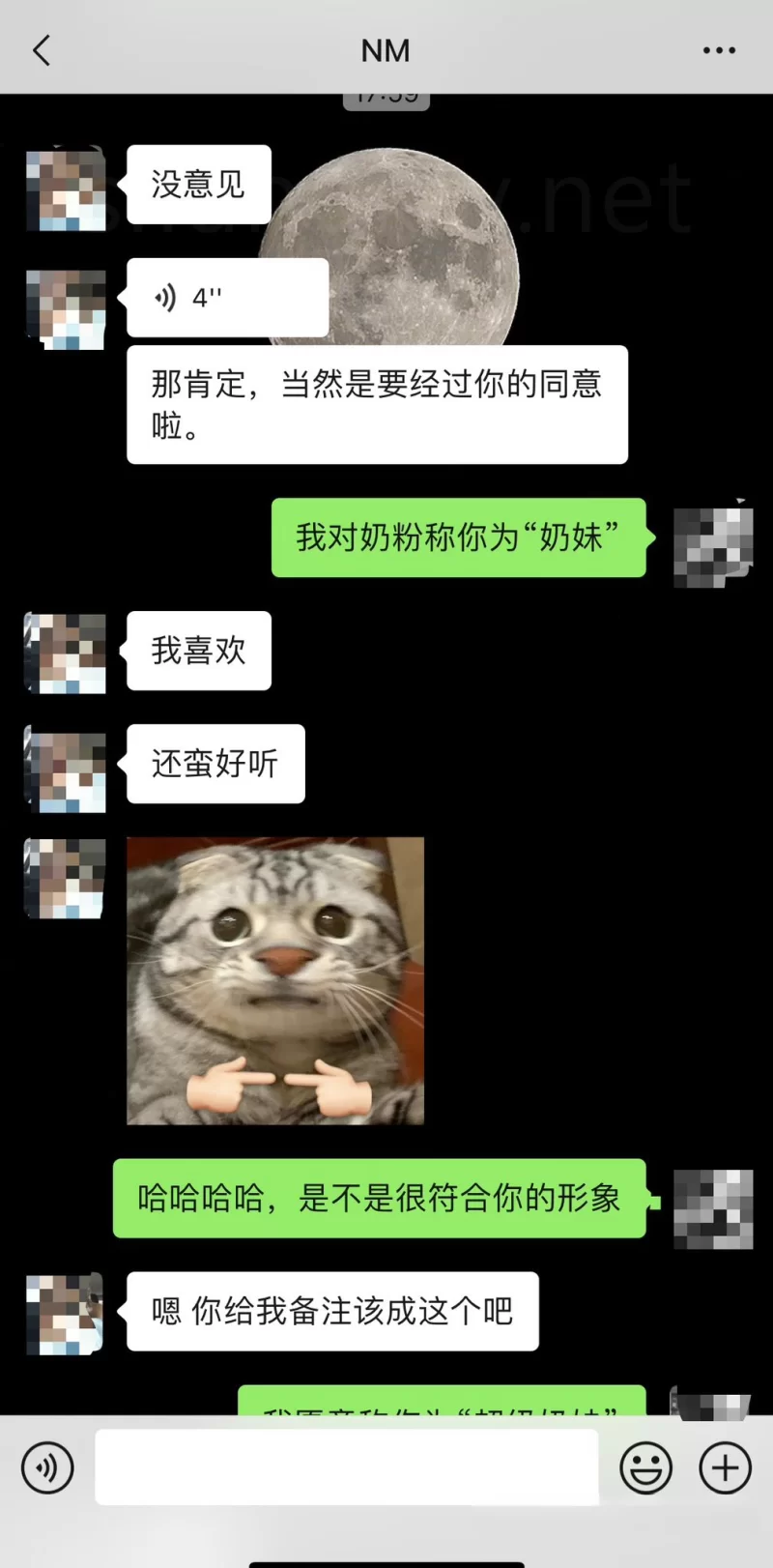Viewport: 773px width, 1568px height.
Task: Tap the message text field
Action: pyautogui.click(x=346, y=1467)
